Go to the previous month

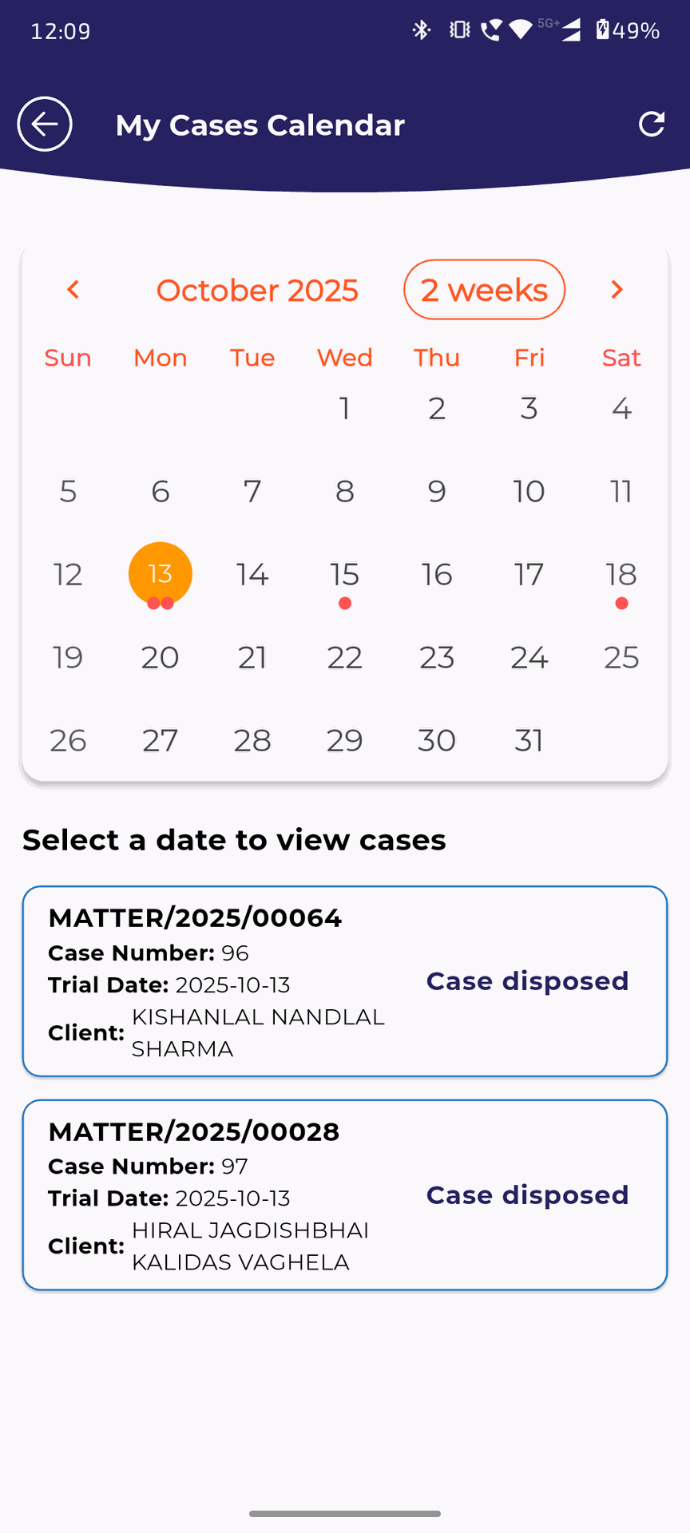tap(72, 290)
